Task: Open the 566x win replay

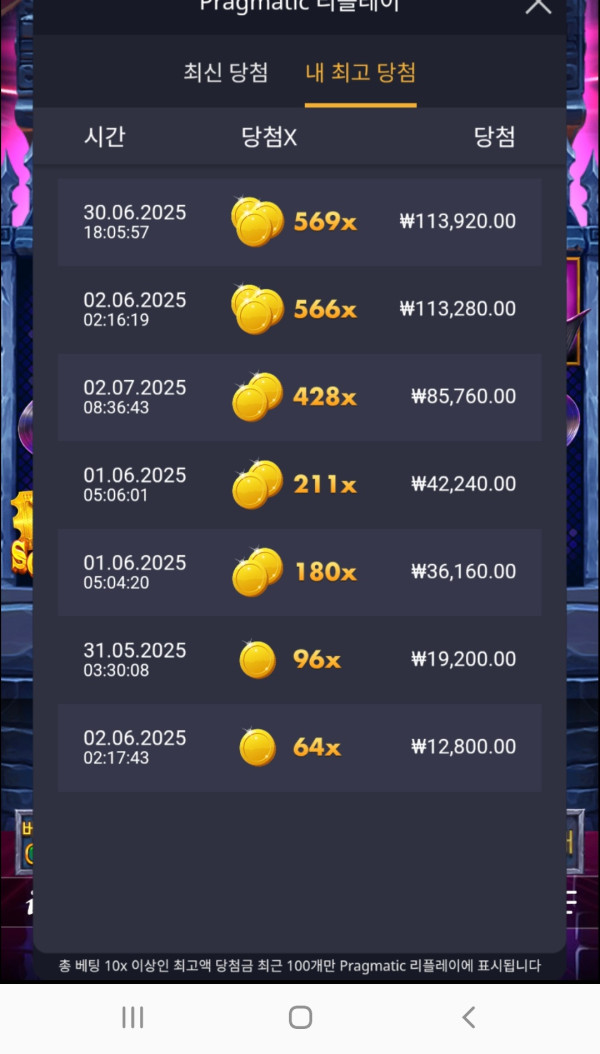Action: click(x=299, y=309)
